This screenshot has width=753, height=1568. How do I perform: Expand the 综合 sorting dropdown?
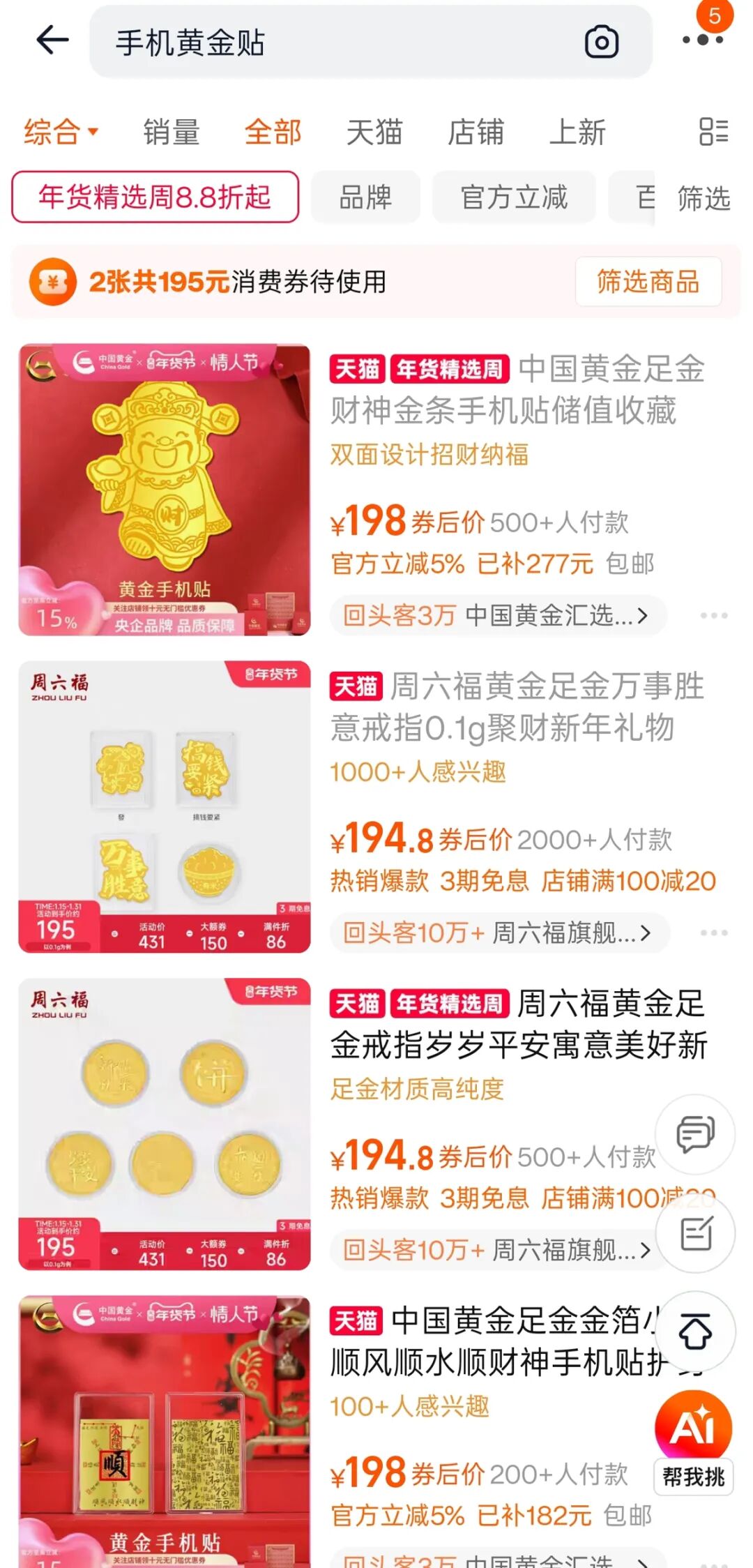pos(60,133)
